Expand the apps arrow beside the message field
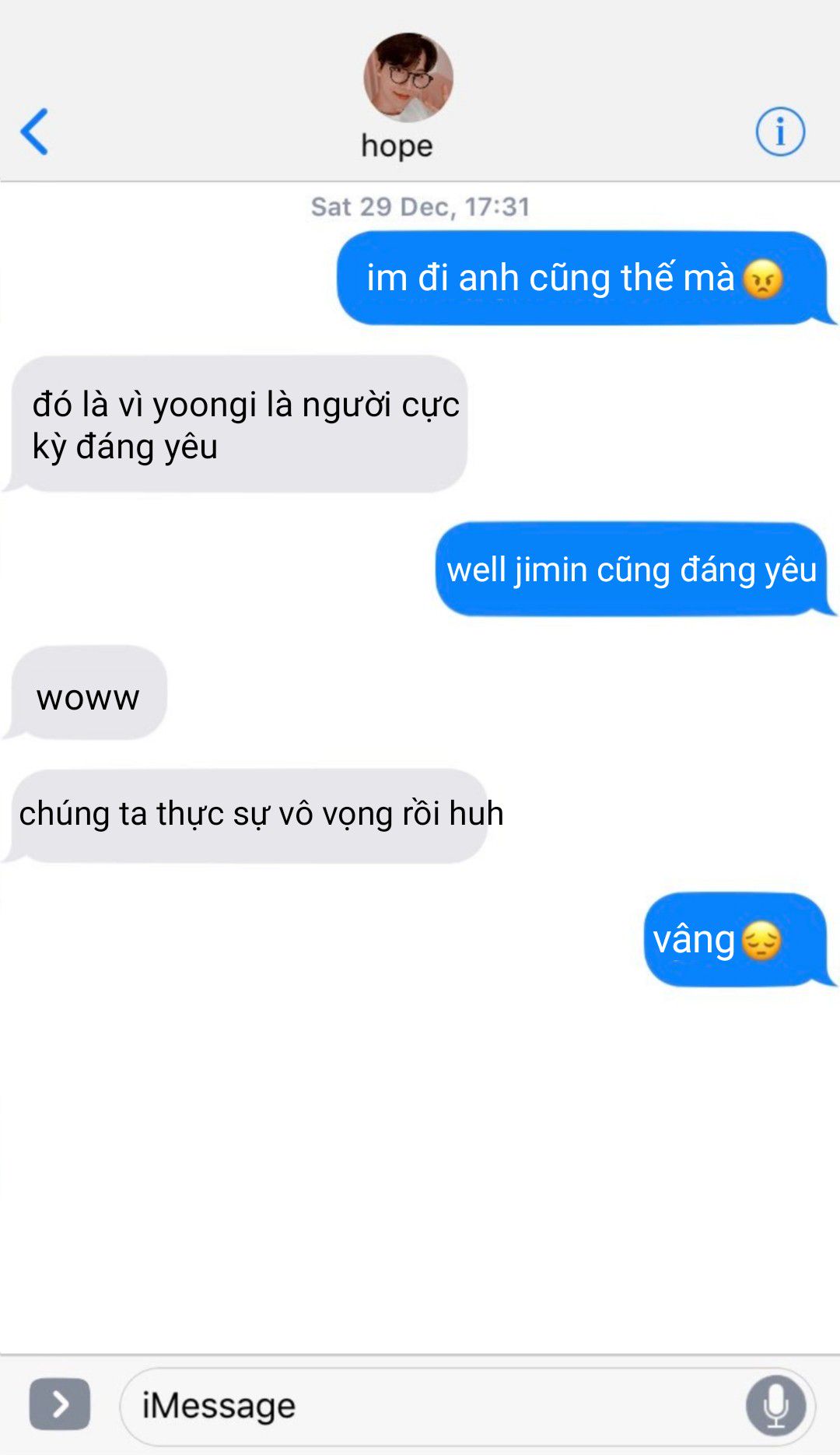This screenshot has height=1455, width=840. [60, 1404]
